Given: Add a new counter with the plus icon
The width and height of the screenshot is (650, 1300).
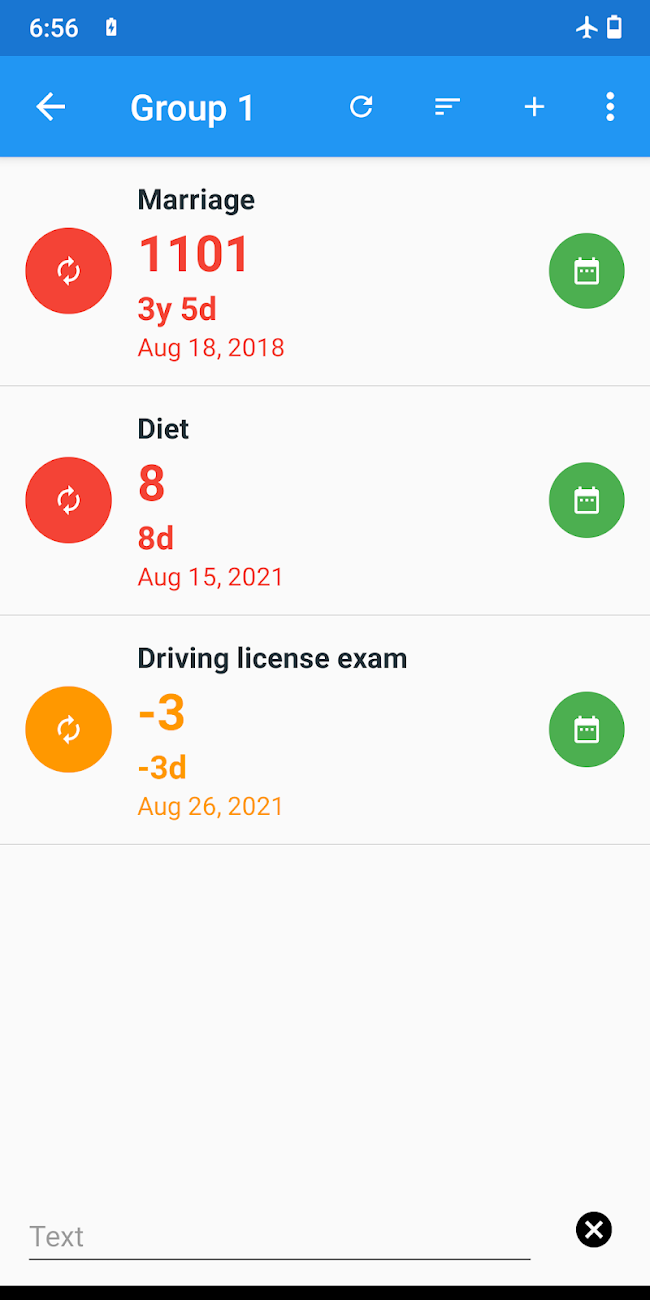Looking at the screenshot, I should tap(535, 107).
